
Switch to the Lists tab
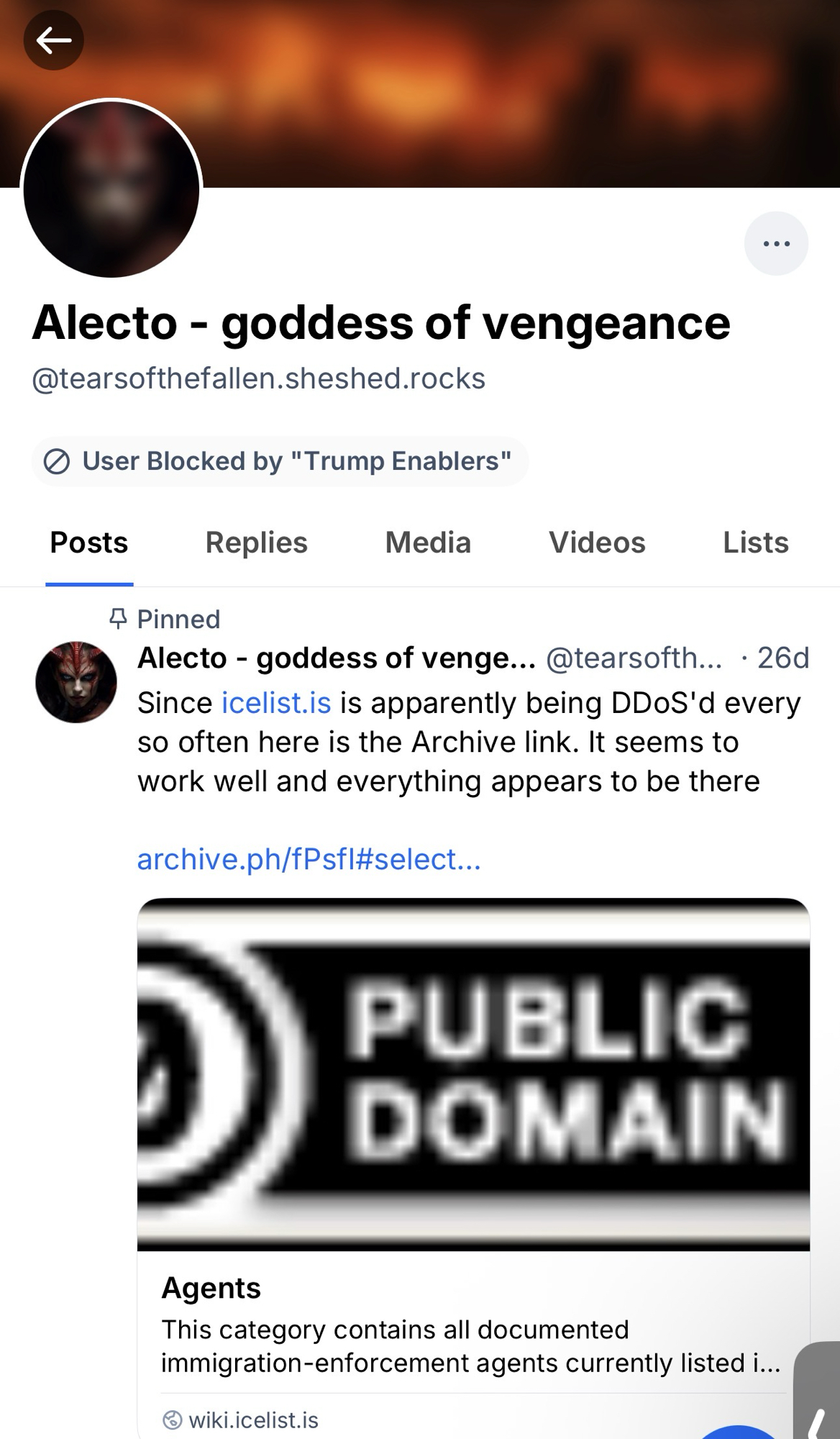click(755, 543)
